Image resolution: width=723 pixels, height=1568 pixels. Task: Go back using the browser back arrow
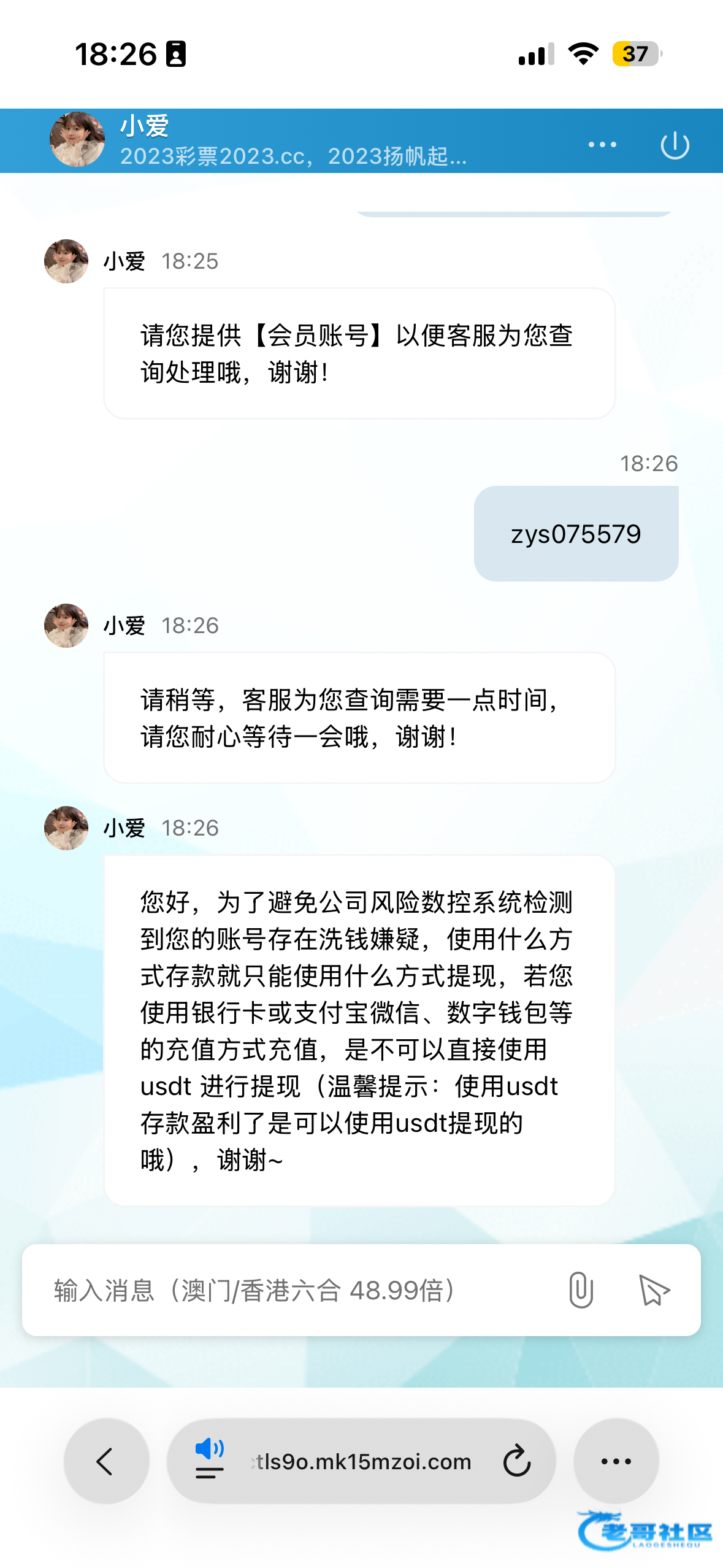pos(106,1461)
